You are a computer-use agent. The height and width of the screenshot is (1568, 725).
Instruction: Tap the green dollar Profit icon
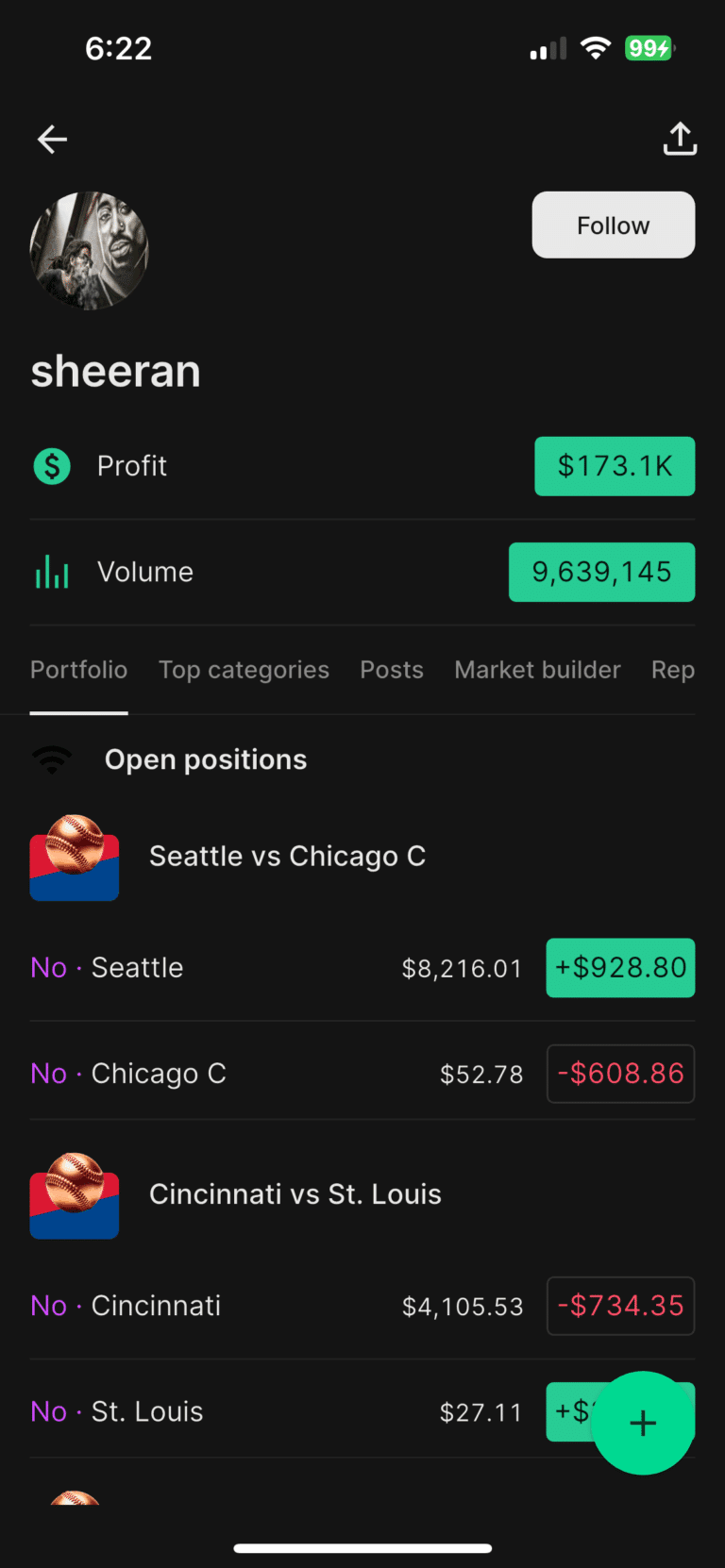click(52, 466)
